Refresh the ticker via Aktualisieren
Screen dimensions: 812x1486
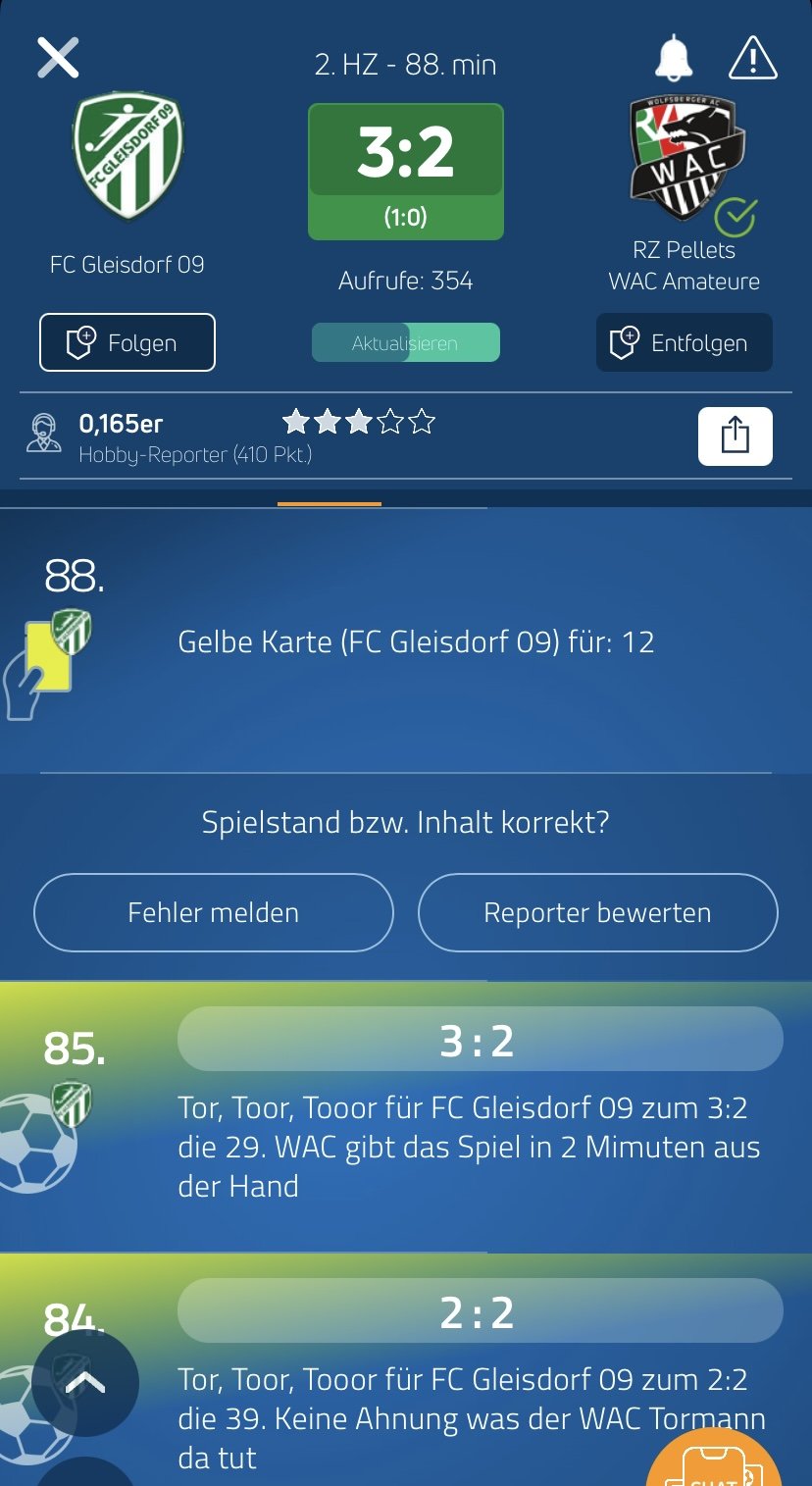pyautogui.click(x=405, y=343)
